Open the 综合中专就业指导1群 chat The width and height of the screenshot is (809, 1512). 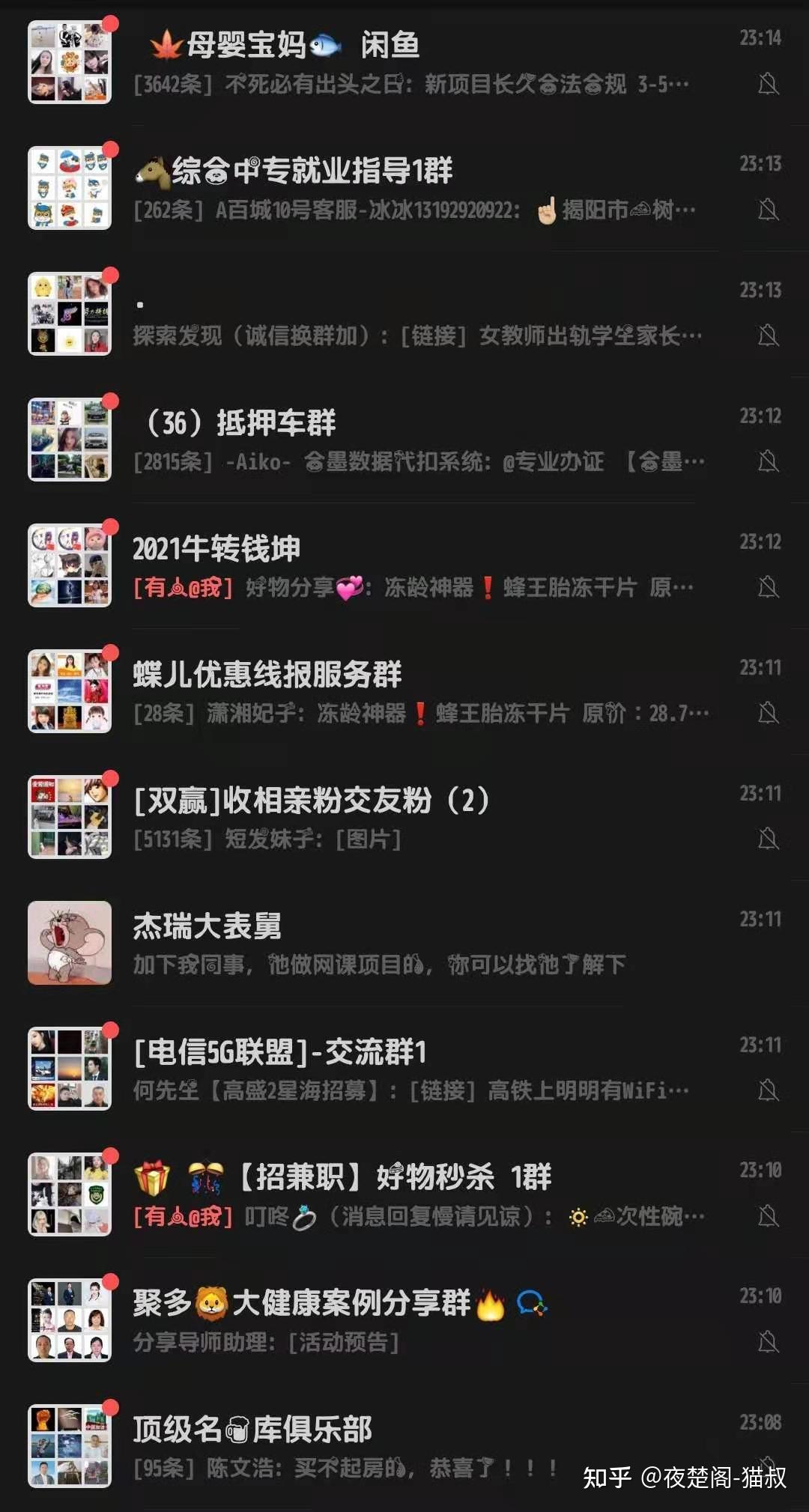[404, 189]
